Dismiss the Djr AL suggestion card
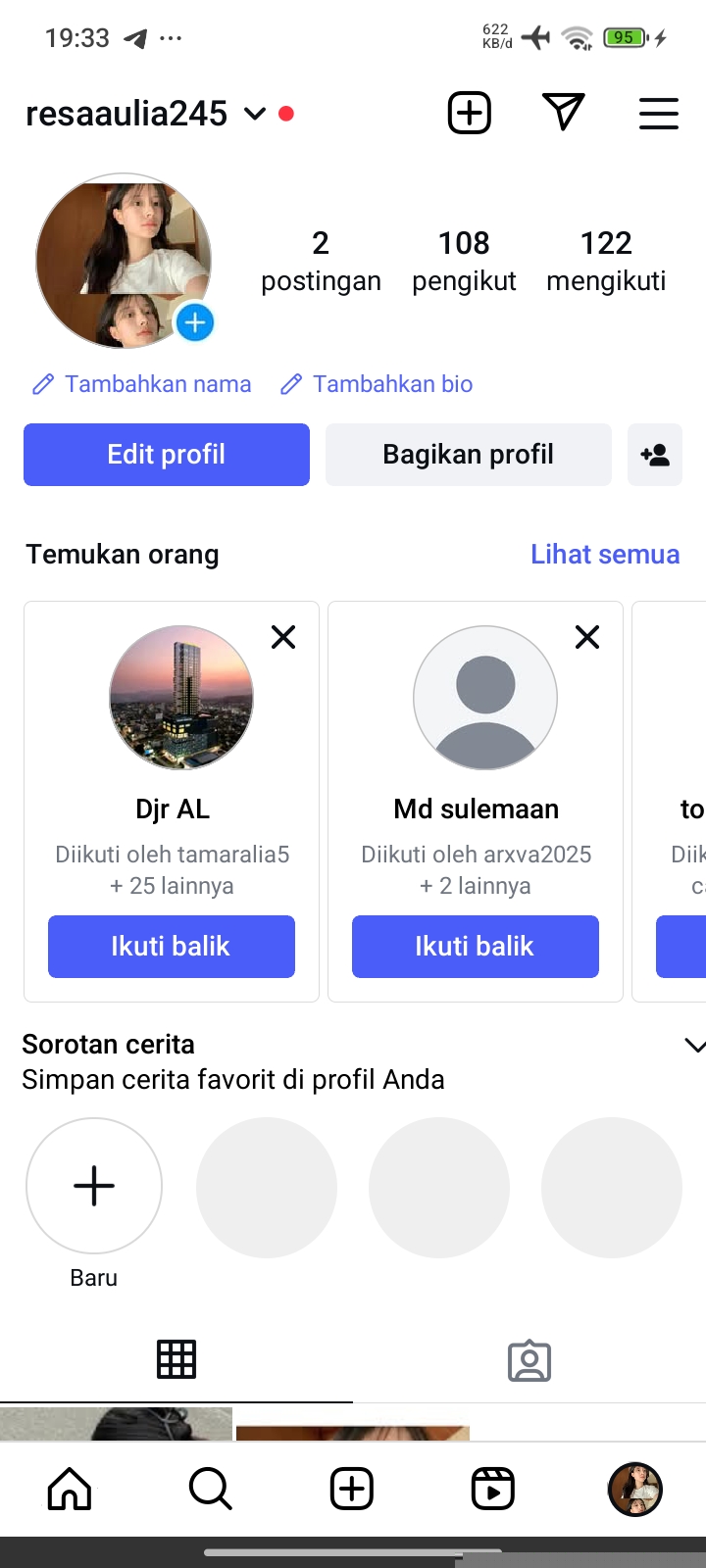This screenshot has width=706, height=1568. click(x=283, y=638)
